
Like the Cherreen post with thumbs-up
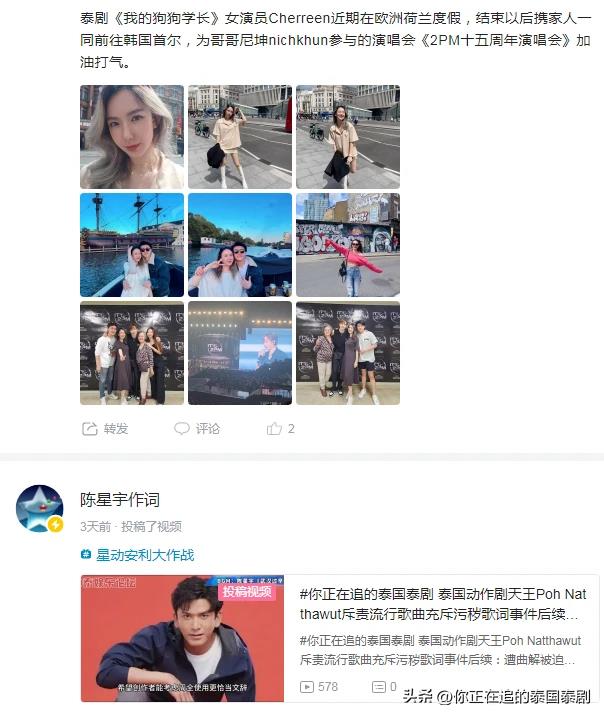(x=279, y=428)
